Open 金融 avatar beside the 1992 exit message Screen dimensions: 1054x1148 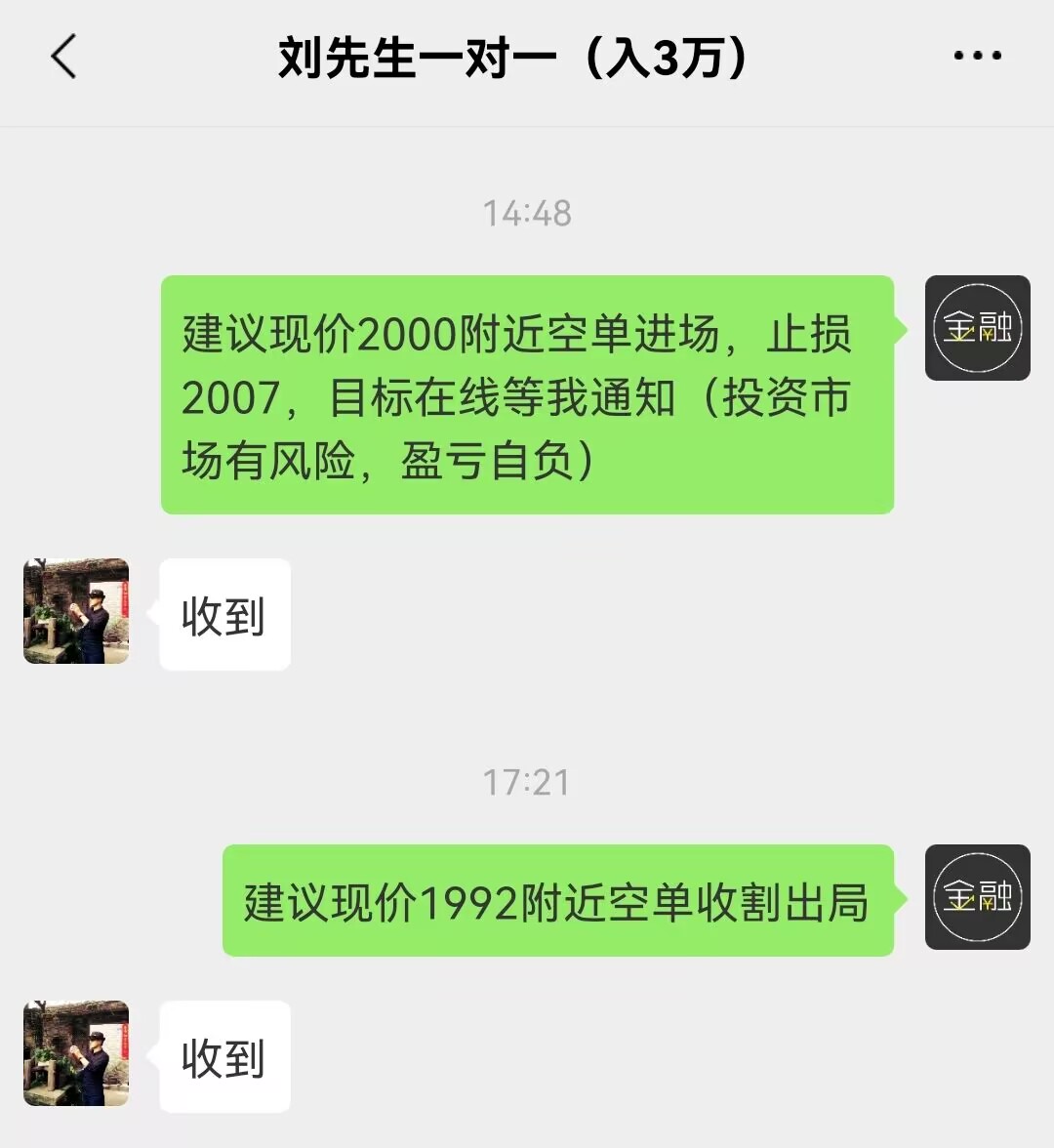[x=977, y=897]
